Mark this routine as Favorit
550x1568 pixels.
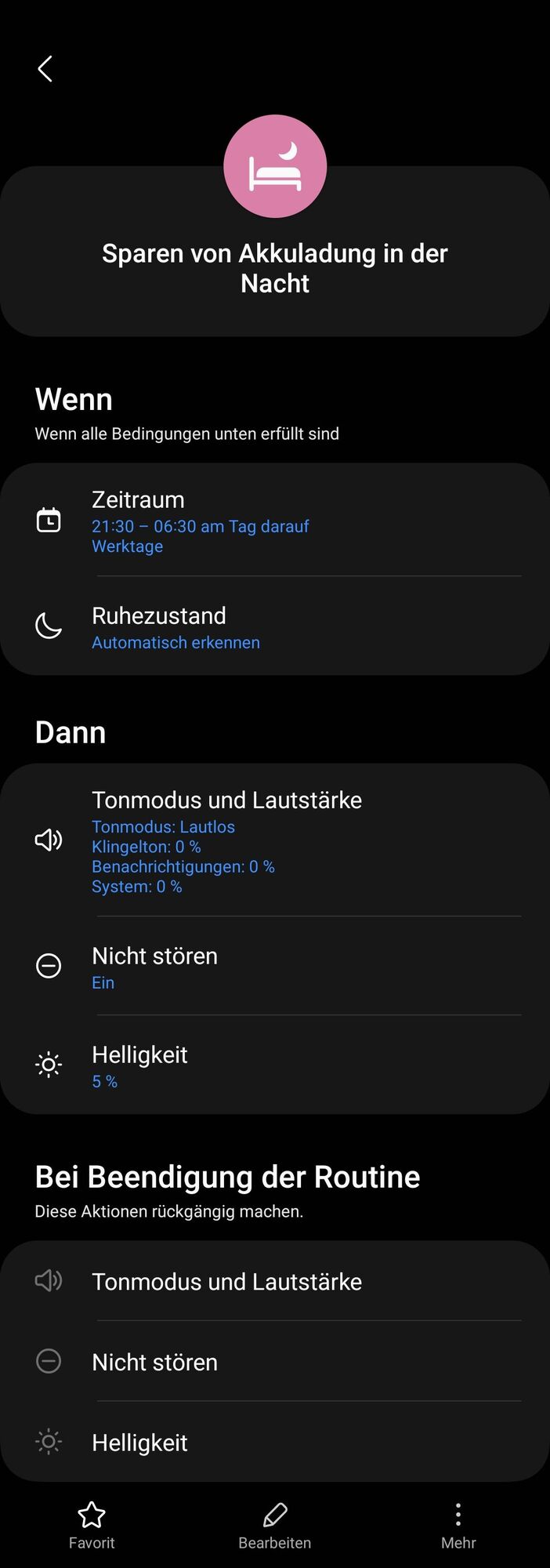[92, 1525]
